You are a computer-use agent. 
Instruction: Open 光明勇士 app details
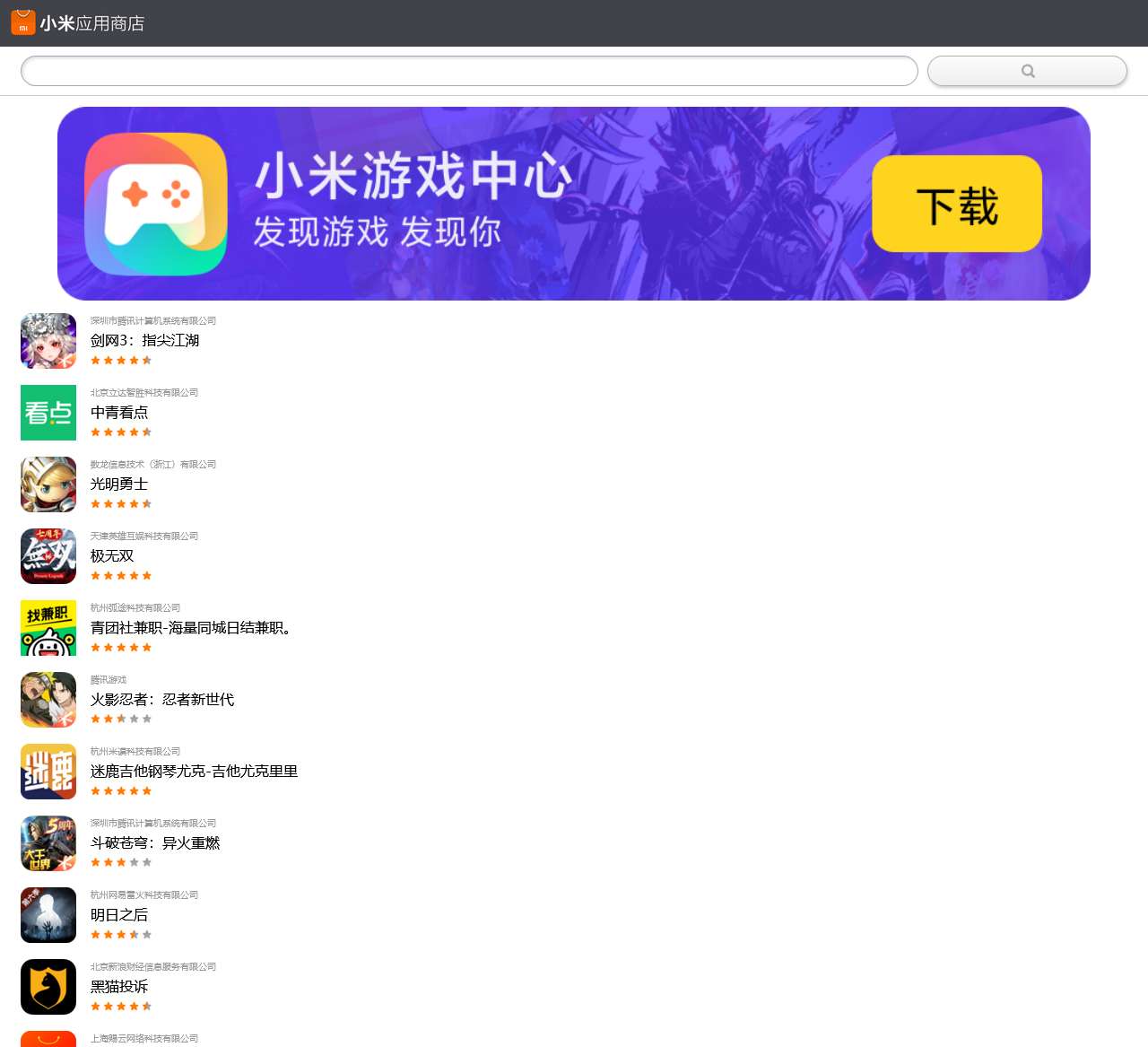click(119, 484)
